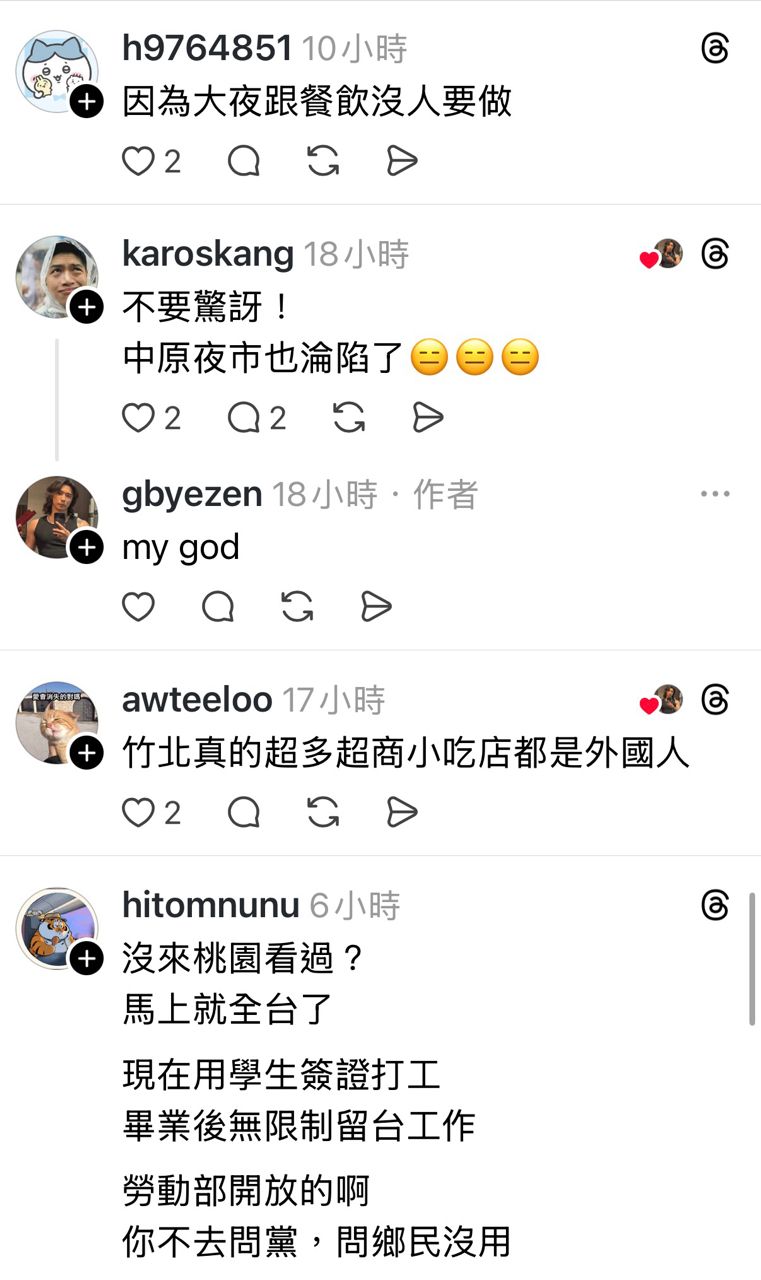Image resolution: width=761 pixels, height=1280 pixels.
Task: Like gbyezen's "my god" reply
Action: (138, 607)
